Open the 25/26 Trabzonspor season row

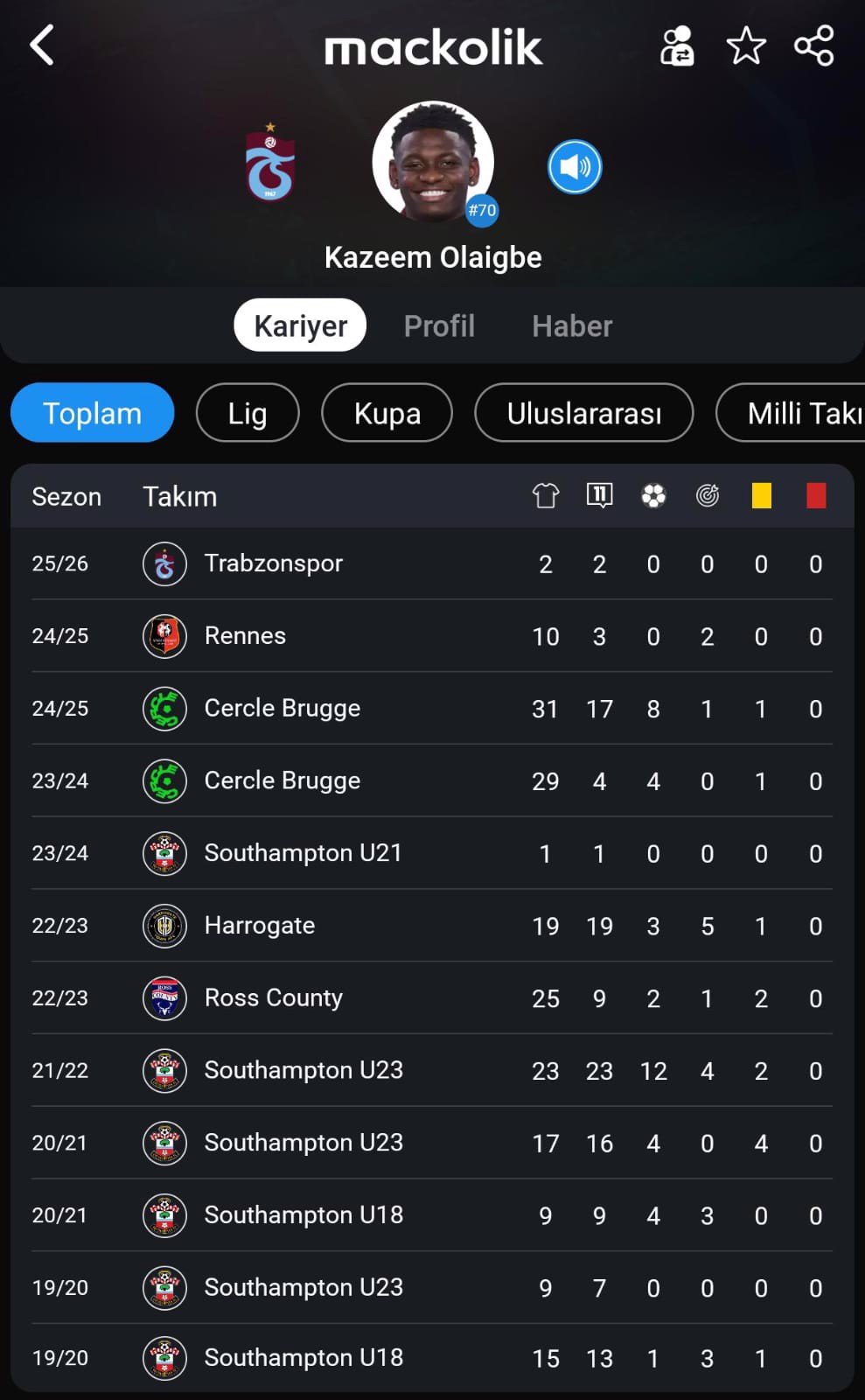[432, 563]
